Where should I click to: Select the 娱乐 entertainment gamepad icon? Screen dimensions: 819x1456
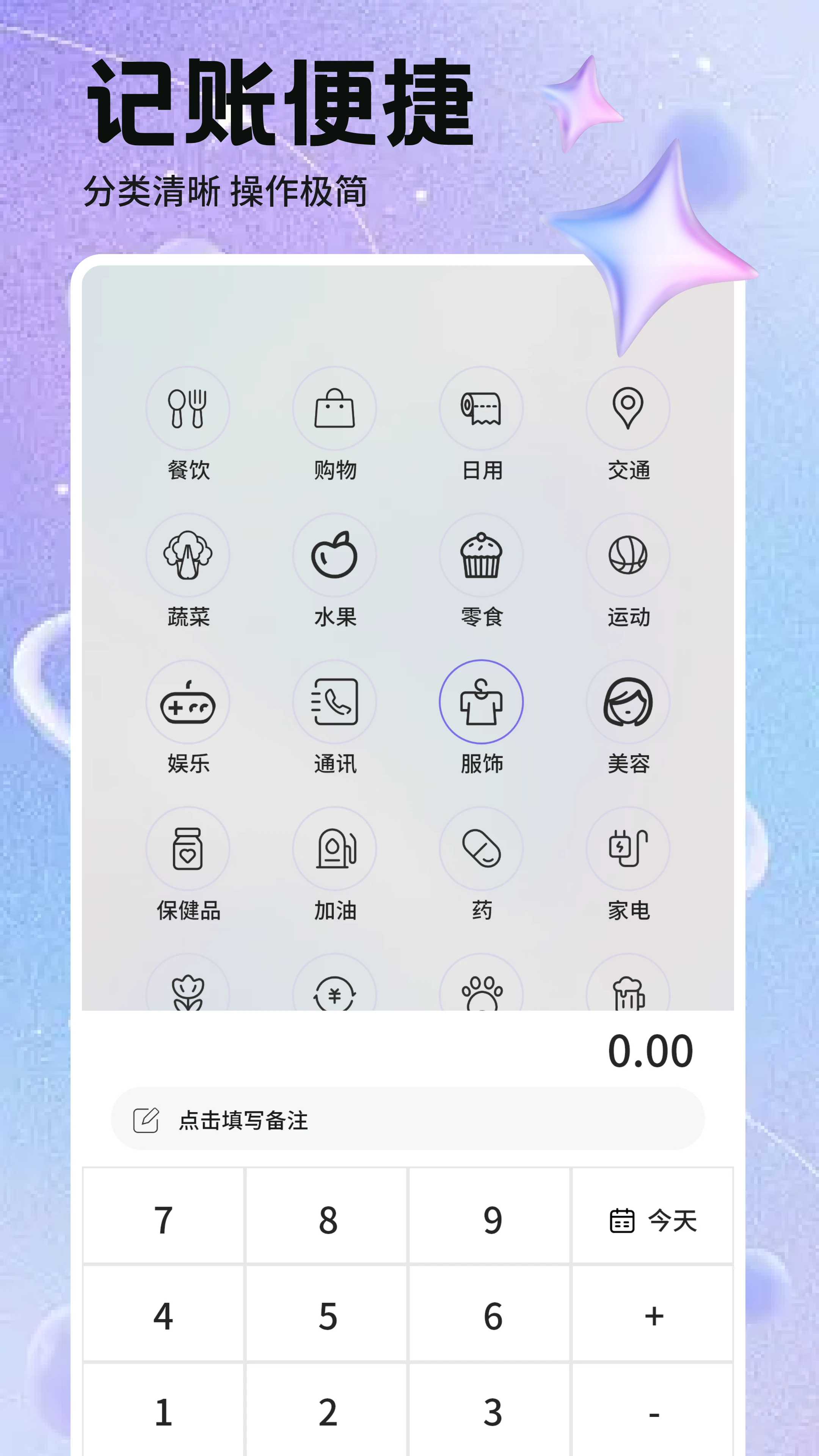[x=188, y=703]
